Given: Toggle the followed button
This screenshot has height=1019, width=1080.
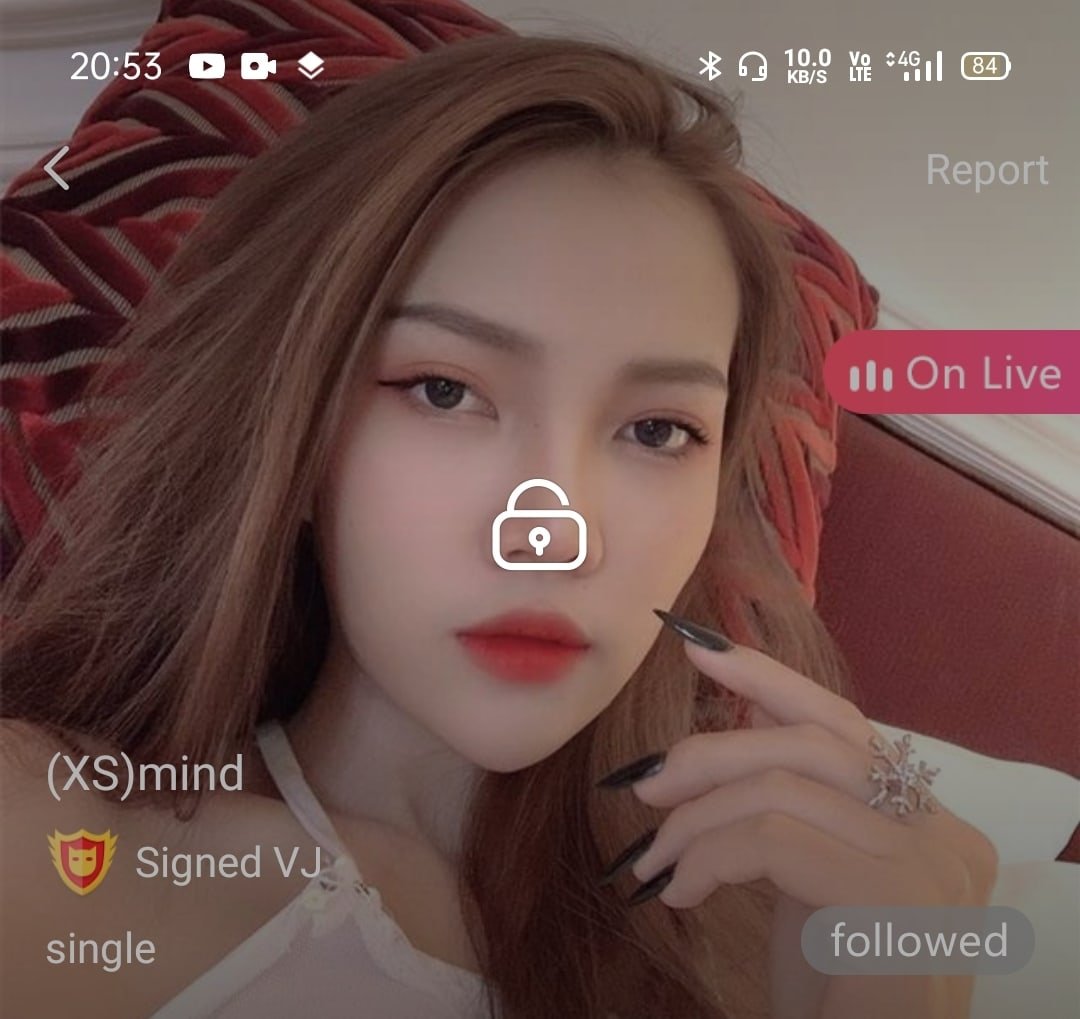Looking at the screenshot, I should pyautogui.click(x=918, y=941).
